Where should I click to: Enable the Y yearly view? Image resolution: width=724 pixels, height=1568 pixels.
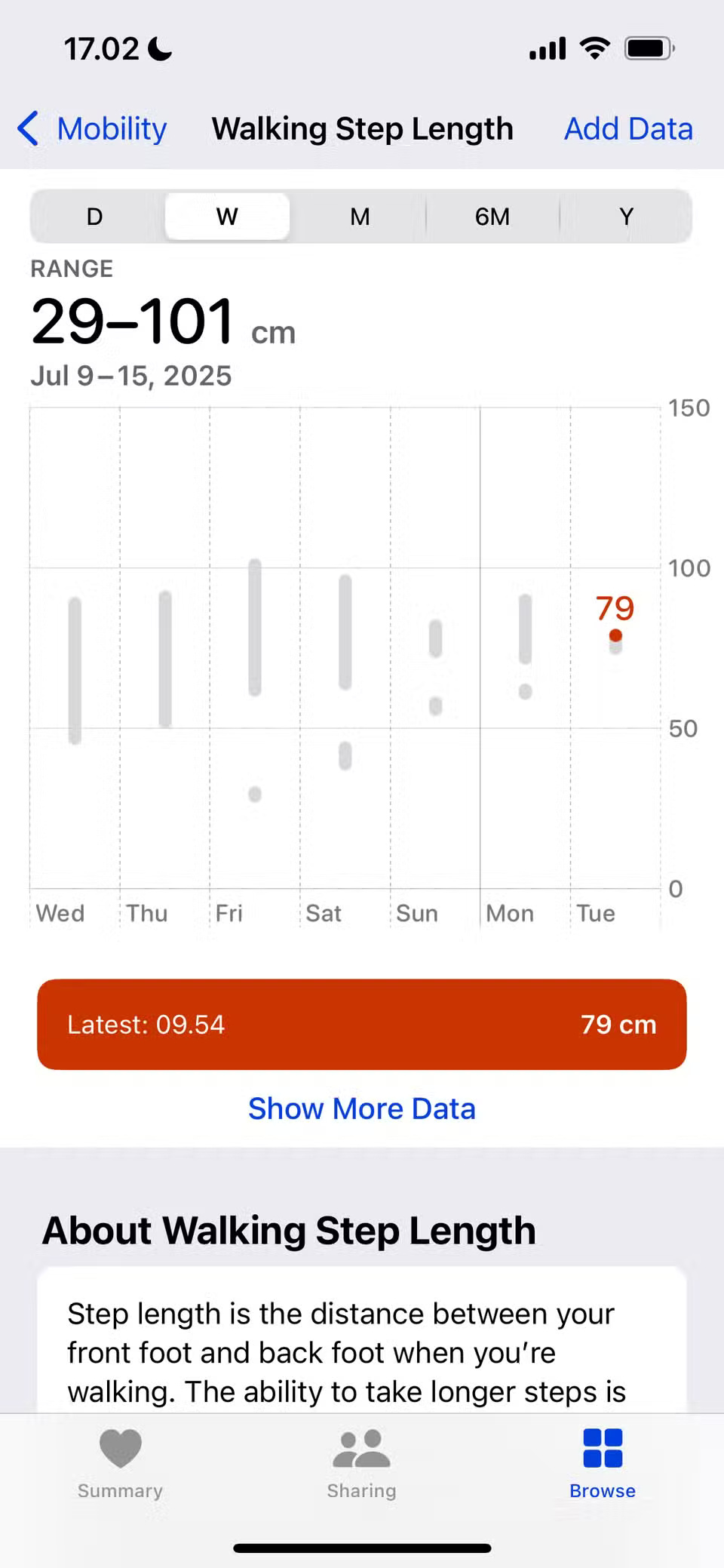point(626,217)
